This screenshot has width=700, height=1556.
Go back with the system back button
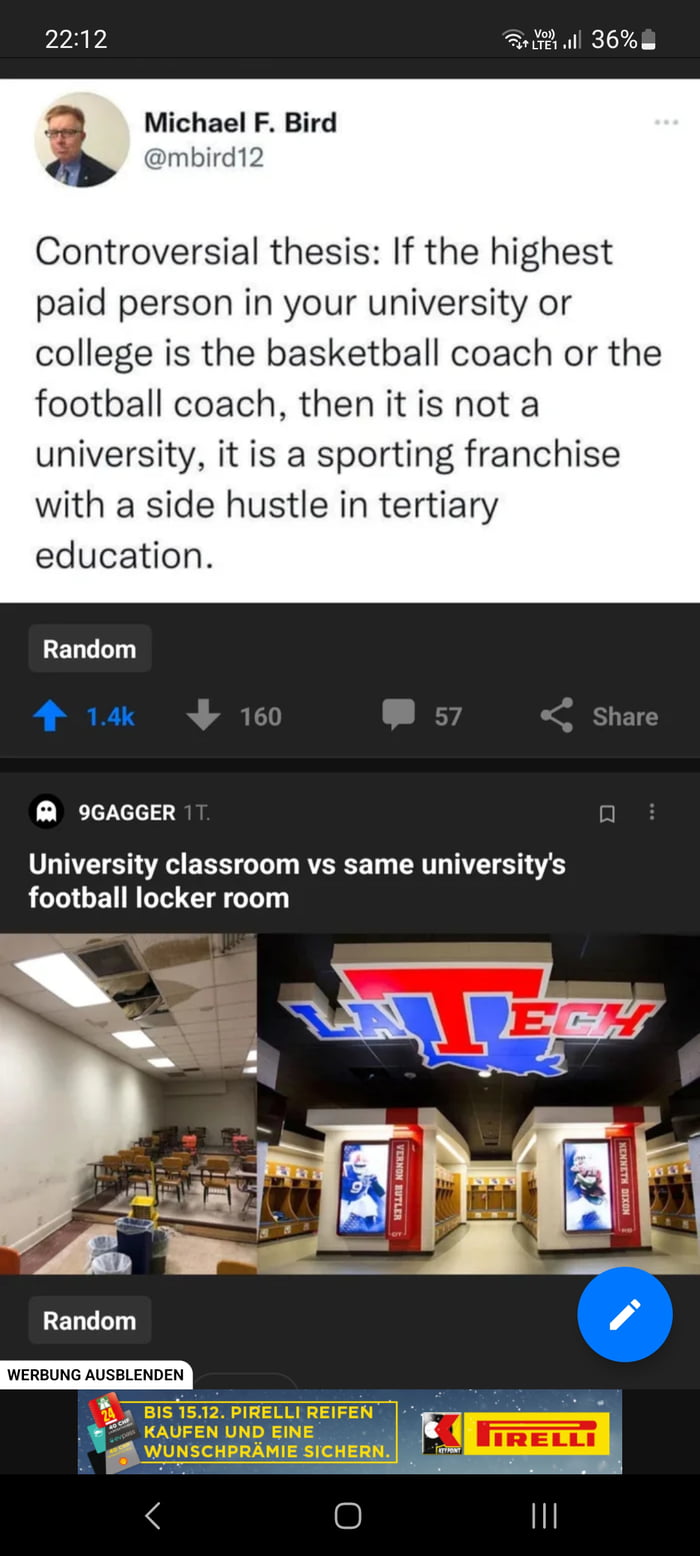(153, 1516)
